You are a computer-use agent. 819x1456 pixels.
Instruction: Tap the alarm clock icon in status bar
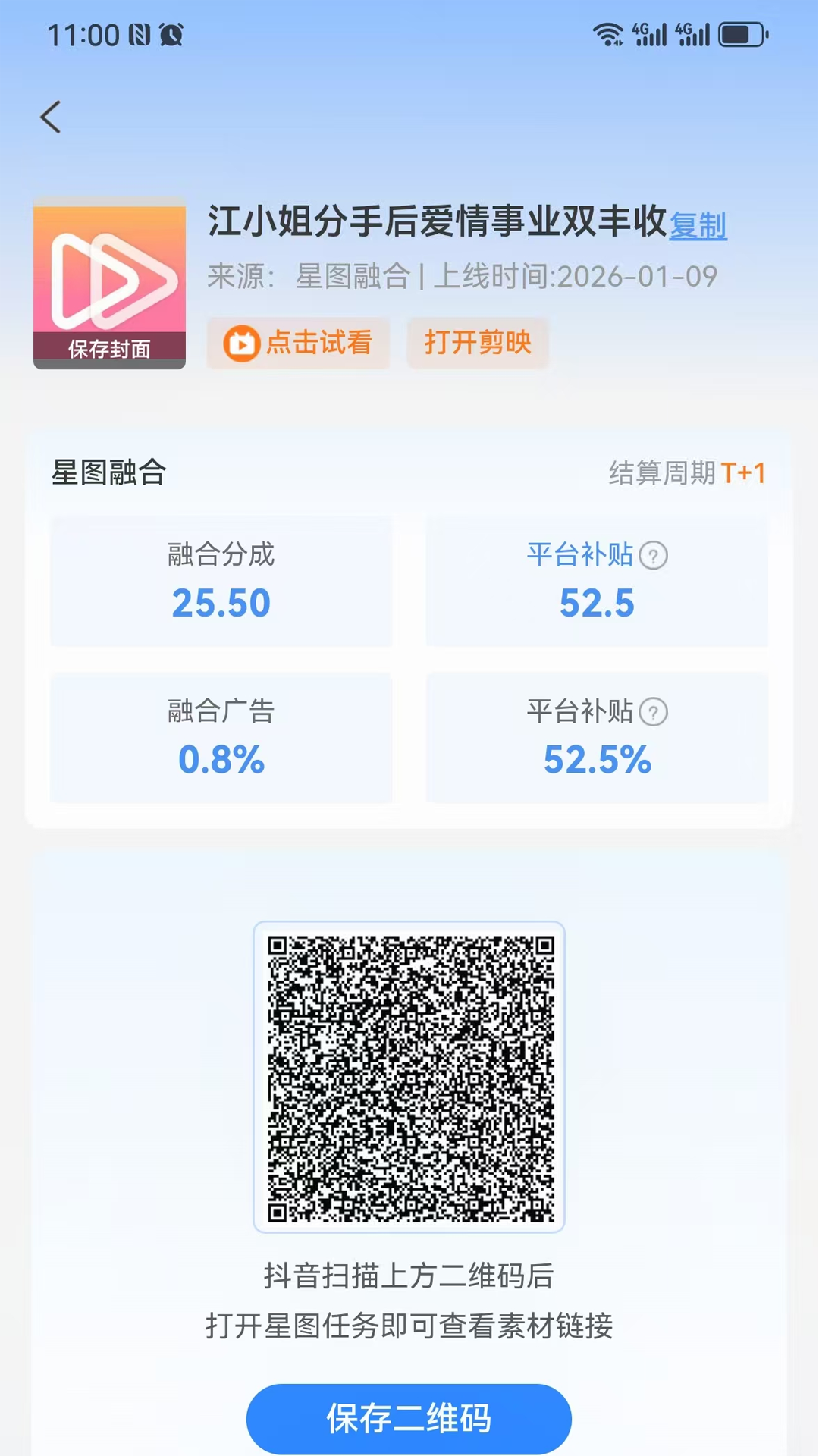pyautogui.click(x=173, y=33)
